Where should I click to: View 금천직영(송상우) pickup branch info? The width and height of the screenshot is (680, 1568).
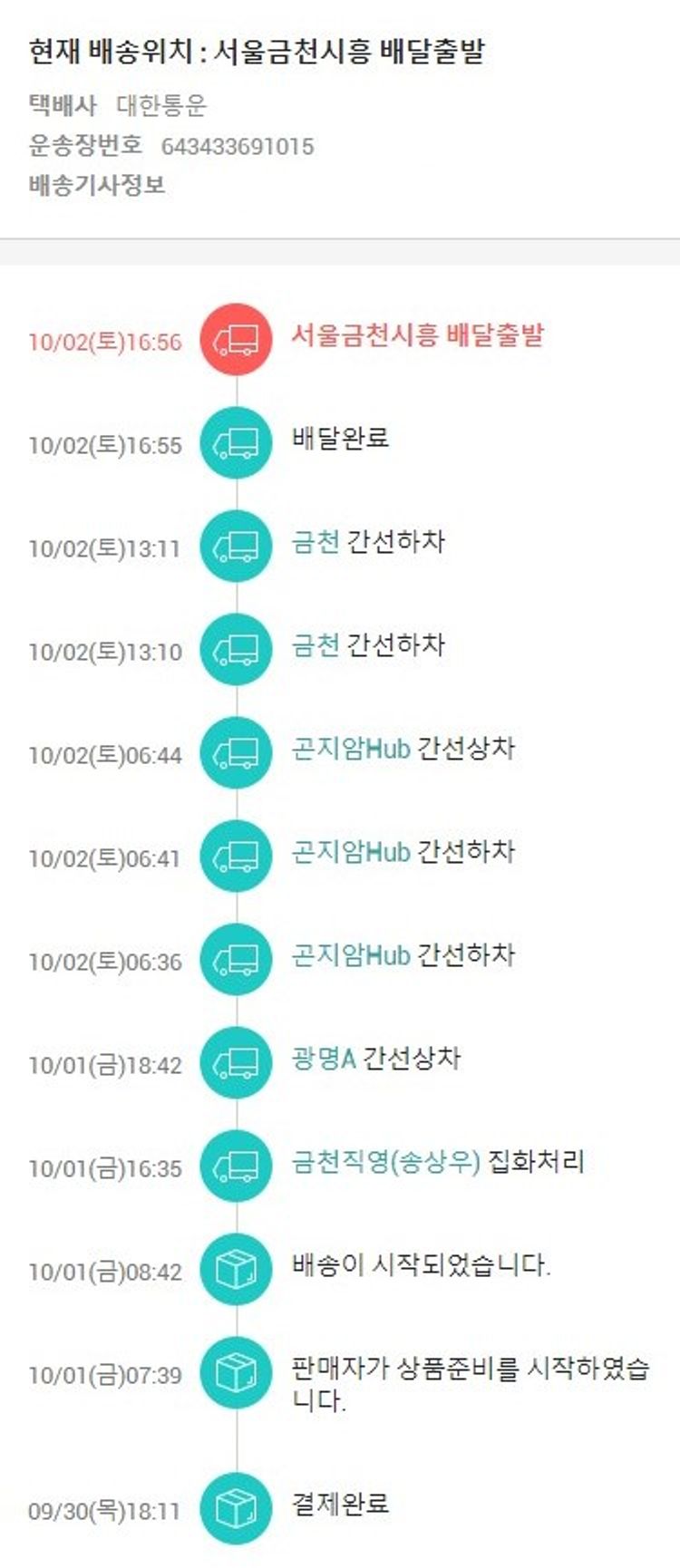(385, 1162)
